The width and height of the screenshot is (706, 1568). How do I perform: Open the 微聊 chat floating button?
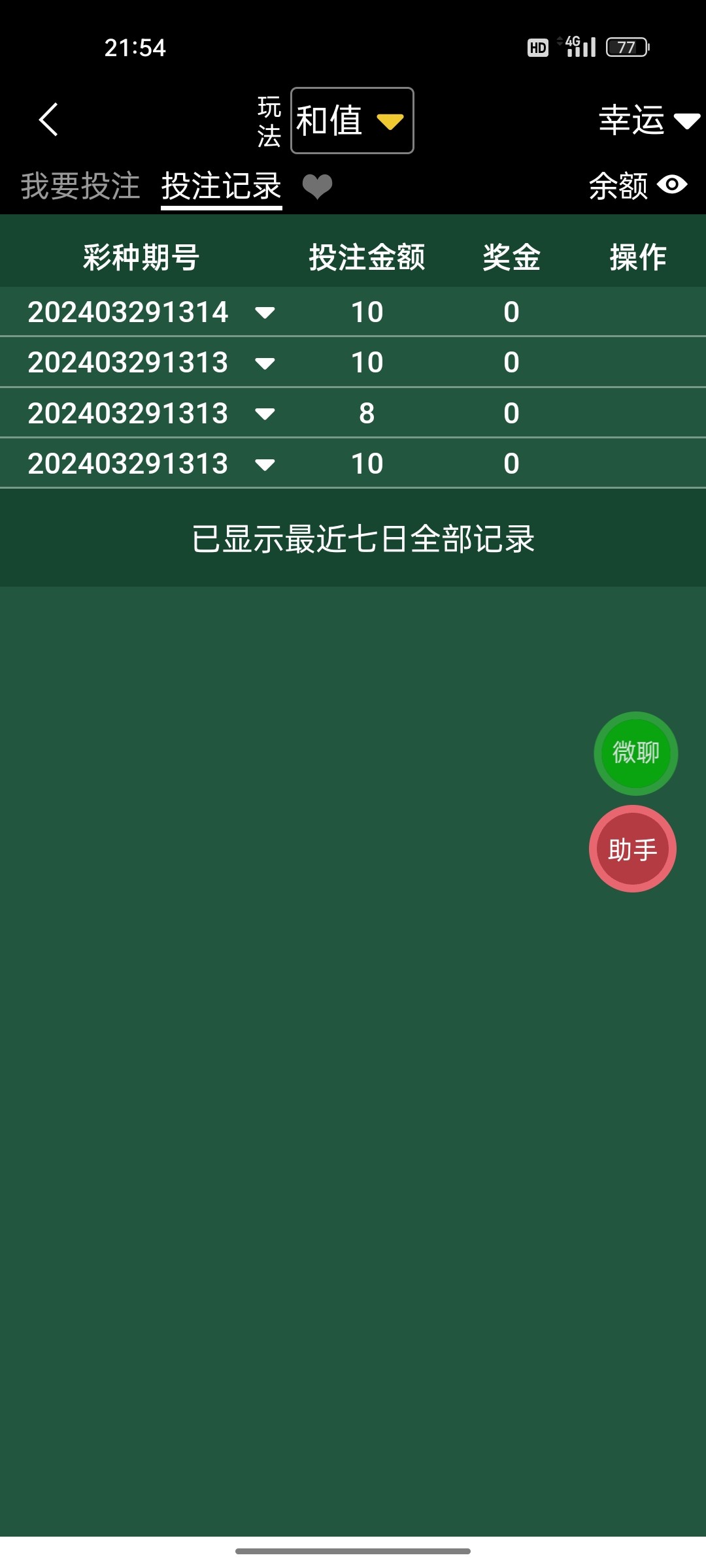point(635,753)
